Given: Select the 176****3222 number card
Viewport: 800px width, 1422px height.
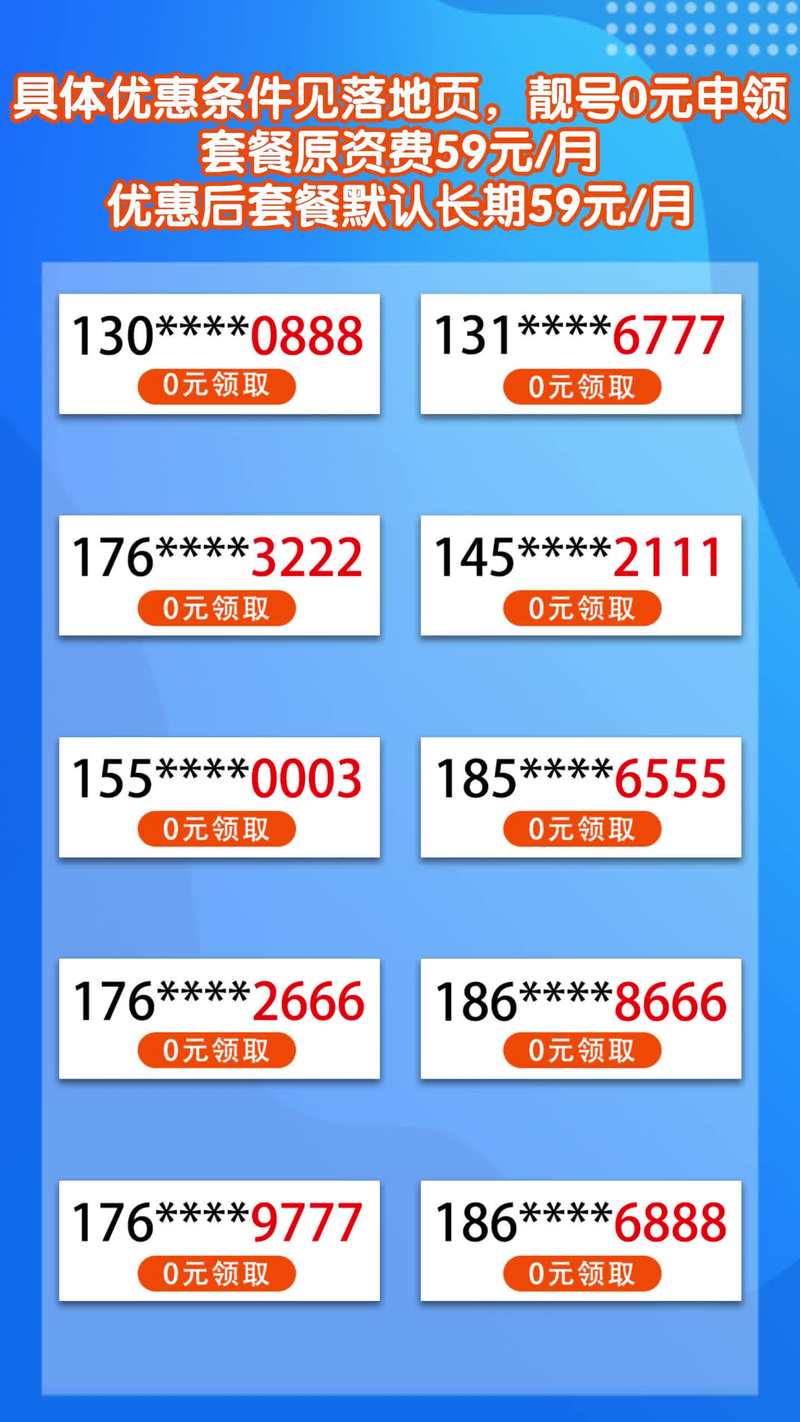Looking at the screenshot, I should click(220, 558).
